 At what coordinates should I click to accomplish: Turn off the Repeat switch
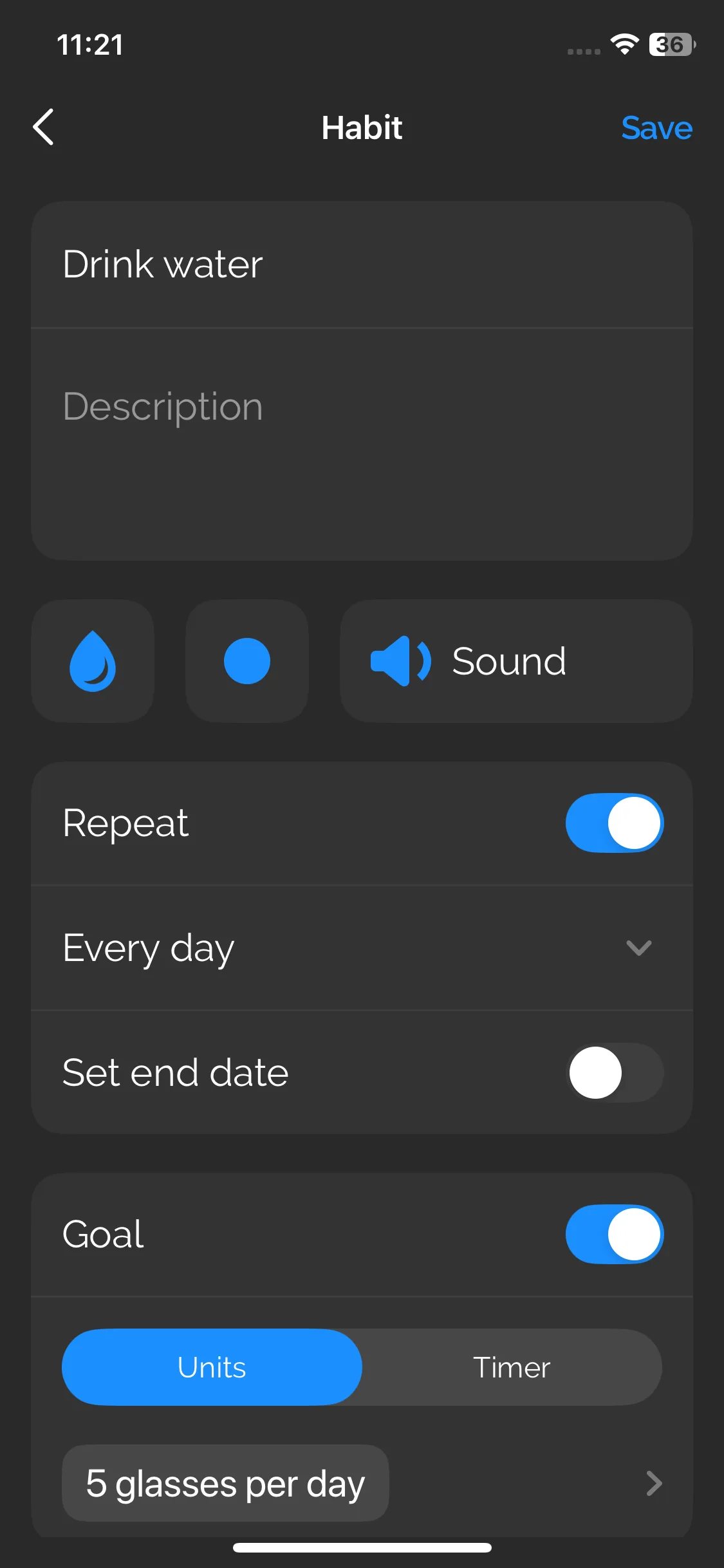click(614, 823)
